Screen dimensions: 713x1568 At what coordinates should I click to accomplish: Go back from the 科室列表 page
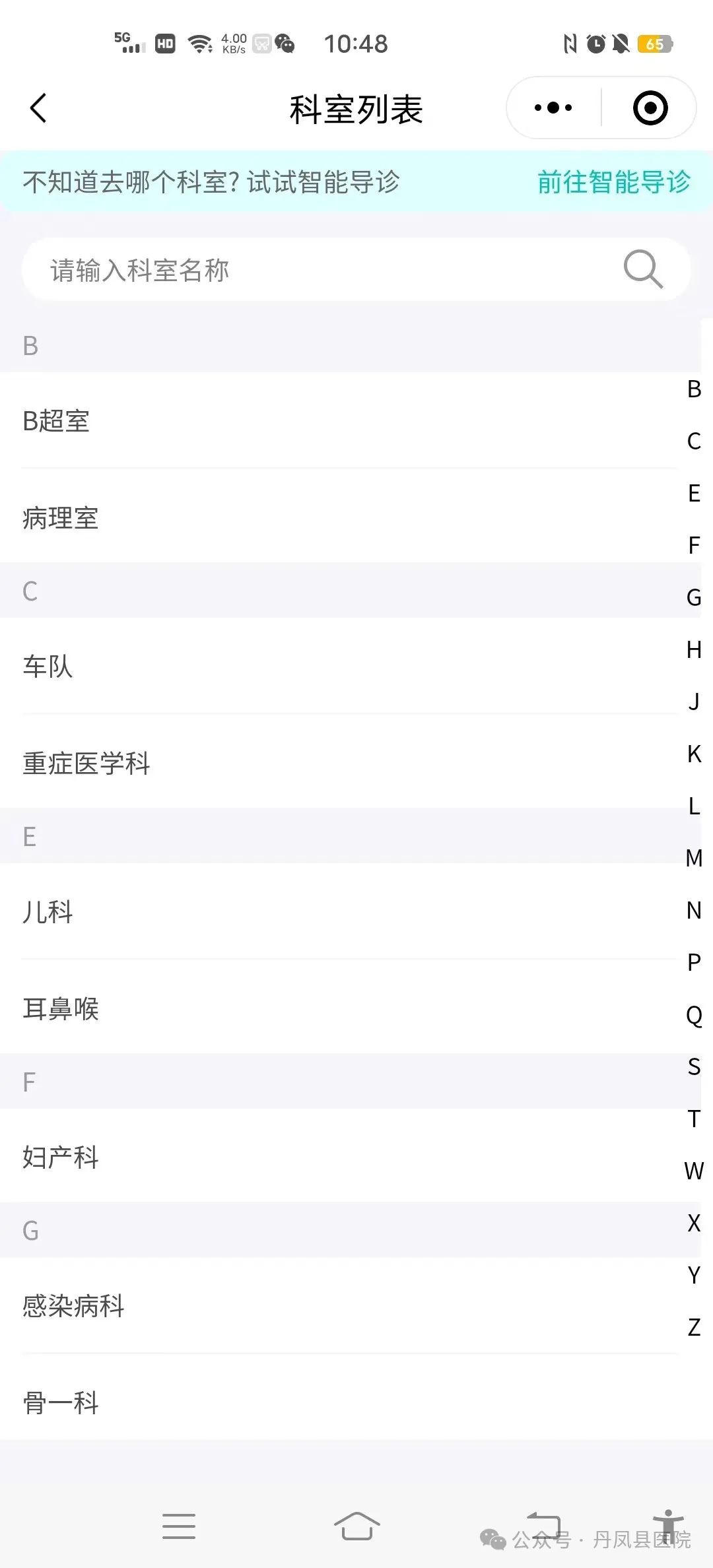pos(38,108)
